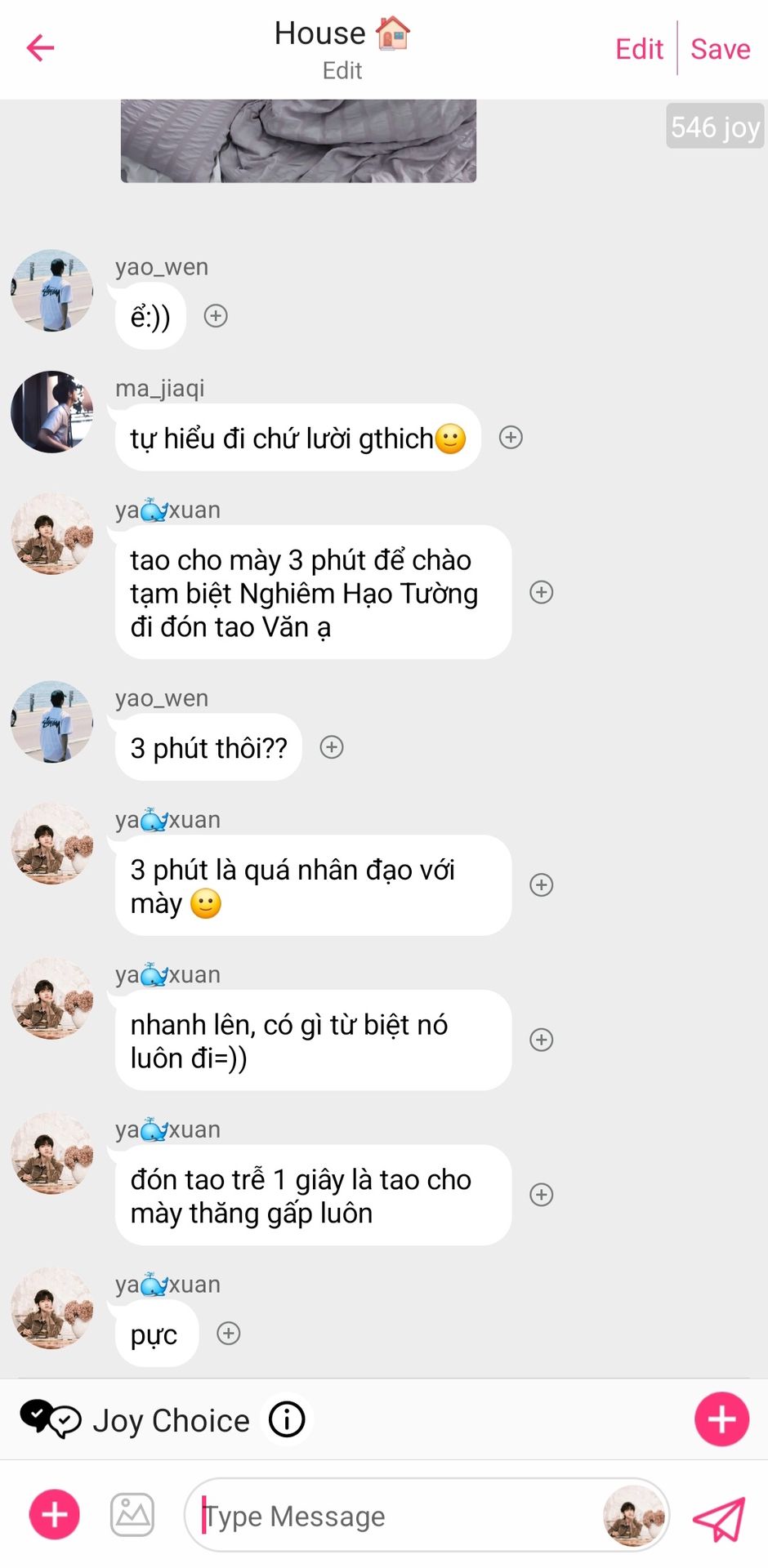Go back using the pink arrow
This screenshot has height=1568, width=768.
coord(40,48)
